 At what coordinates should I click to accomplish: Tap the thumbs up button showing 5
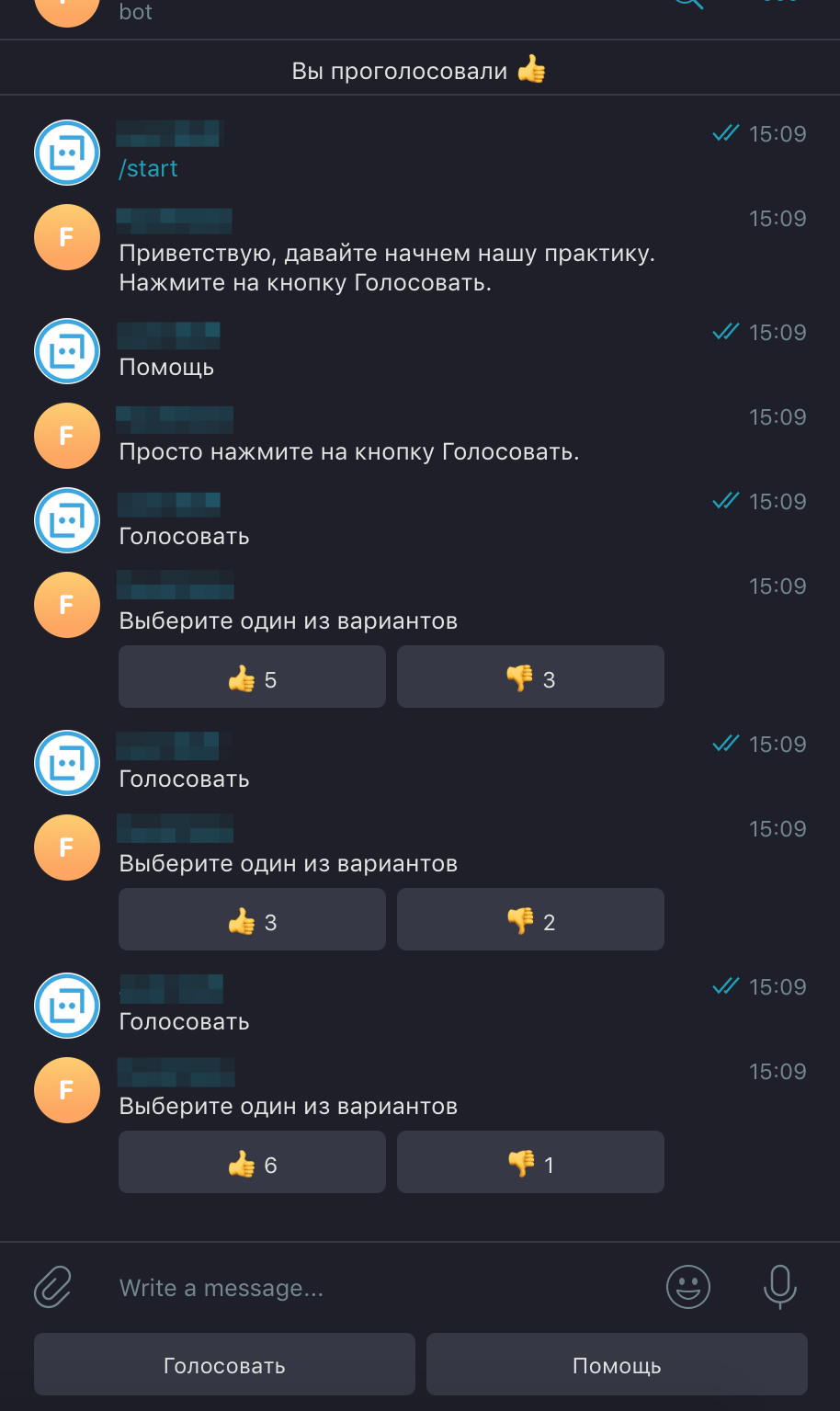pos(252,677)
